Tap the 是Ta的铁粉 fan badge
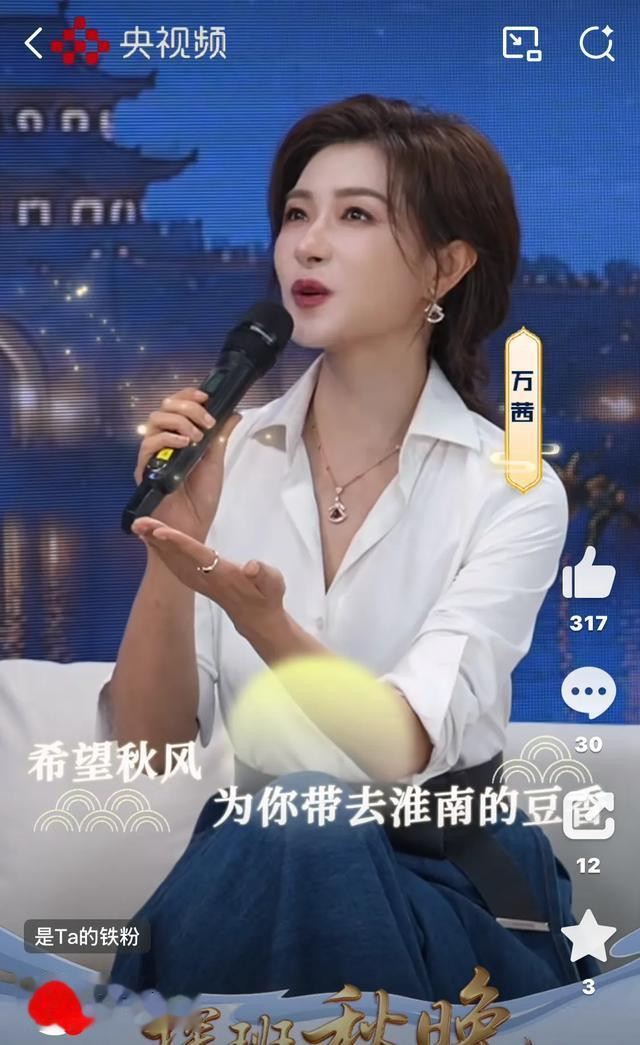640x1045 pixels. pos(87,936)
